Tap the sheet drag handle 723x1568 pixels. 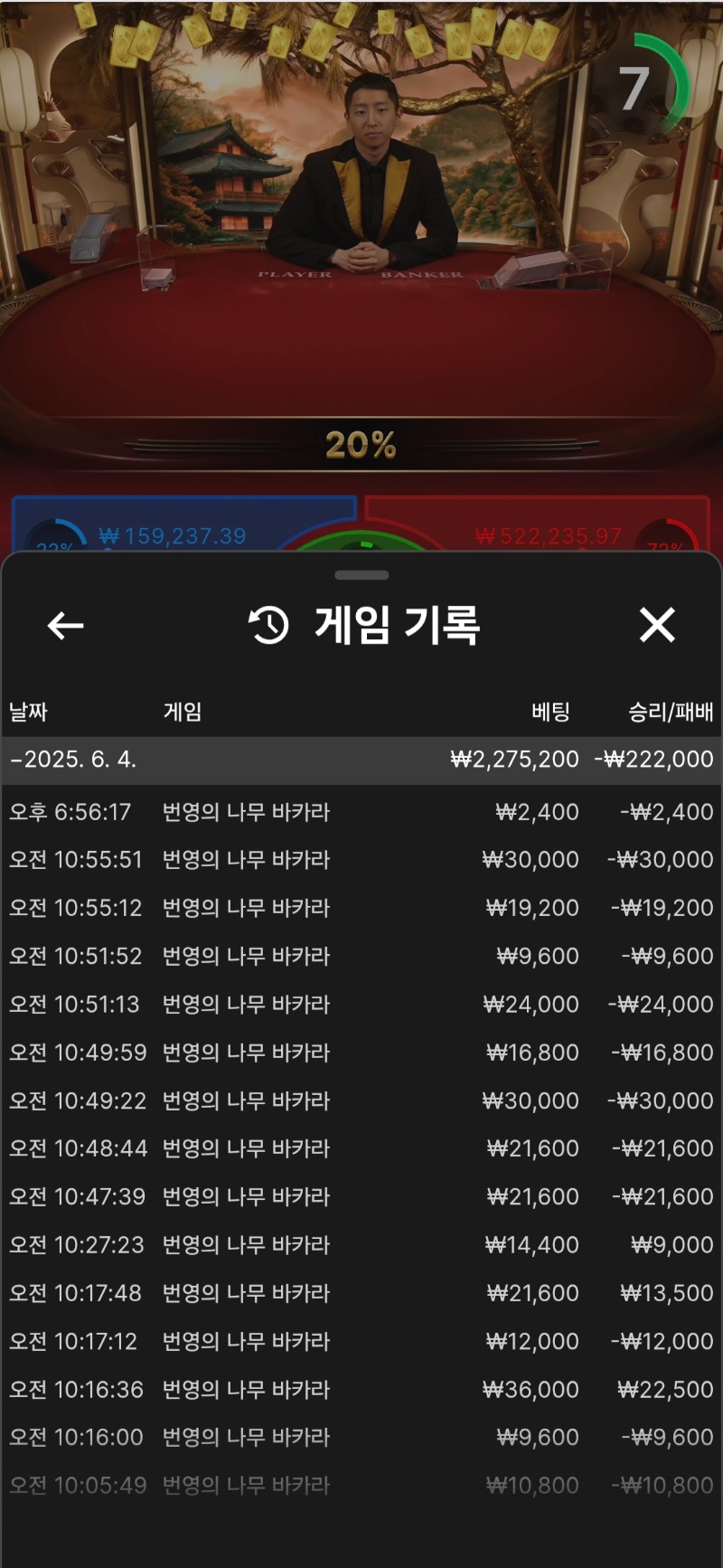361,575
